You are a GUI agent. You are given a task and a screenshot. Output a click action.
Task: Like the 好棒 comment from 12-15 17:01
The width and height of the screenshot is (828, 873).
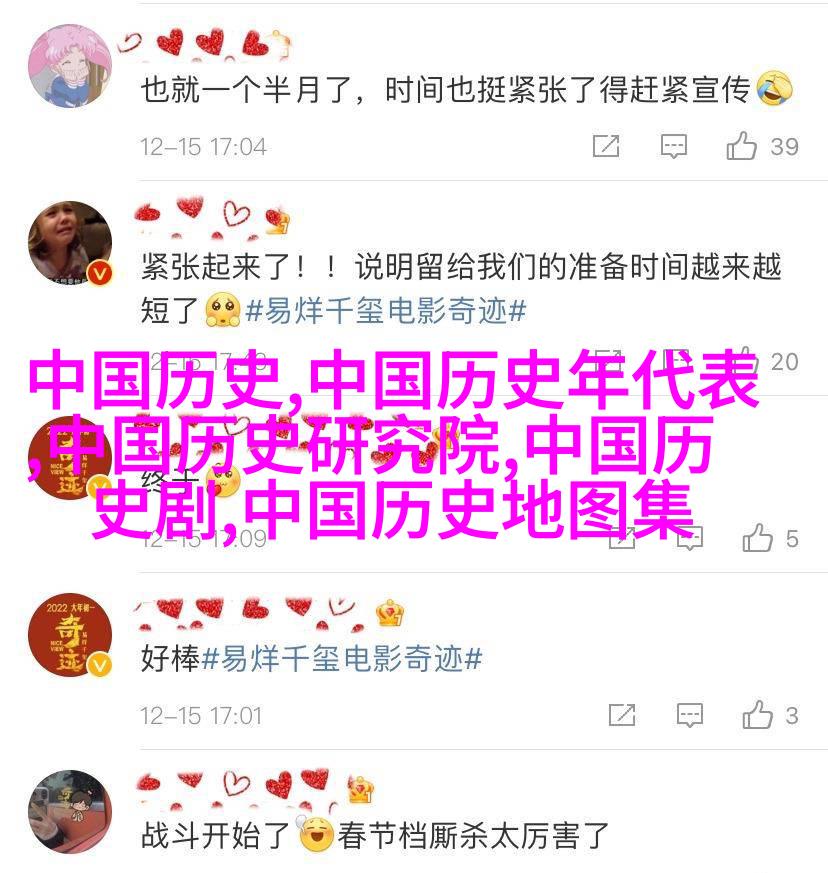758,715
